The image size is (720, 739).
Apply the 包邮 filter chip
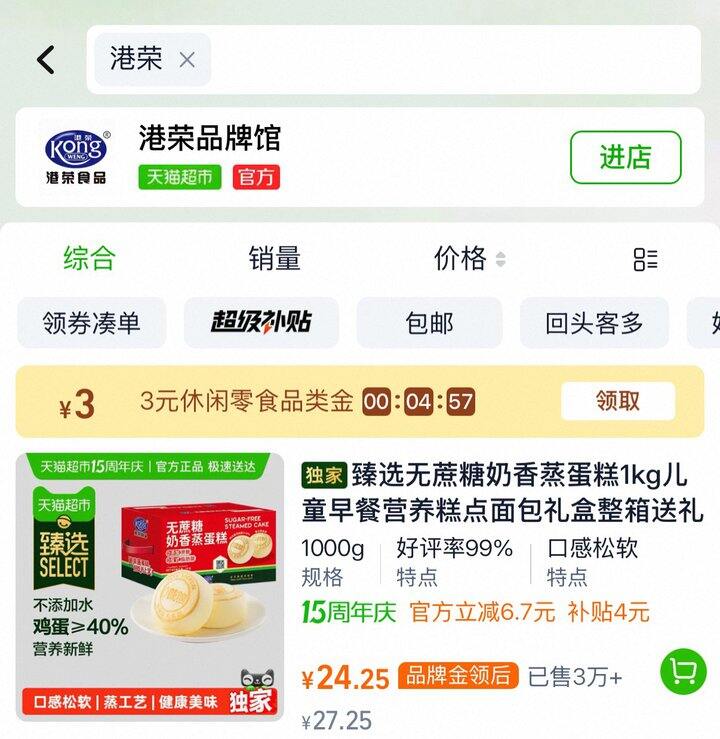click(429, 323)
